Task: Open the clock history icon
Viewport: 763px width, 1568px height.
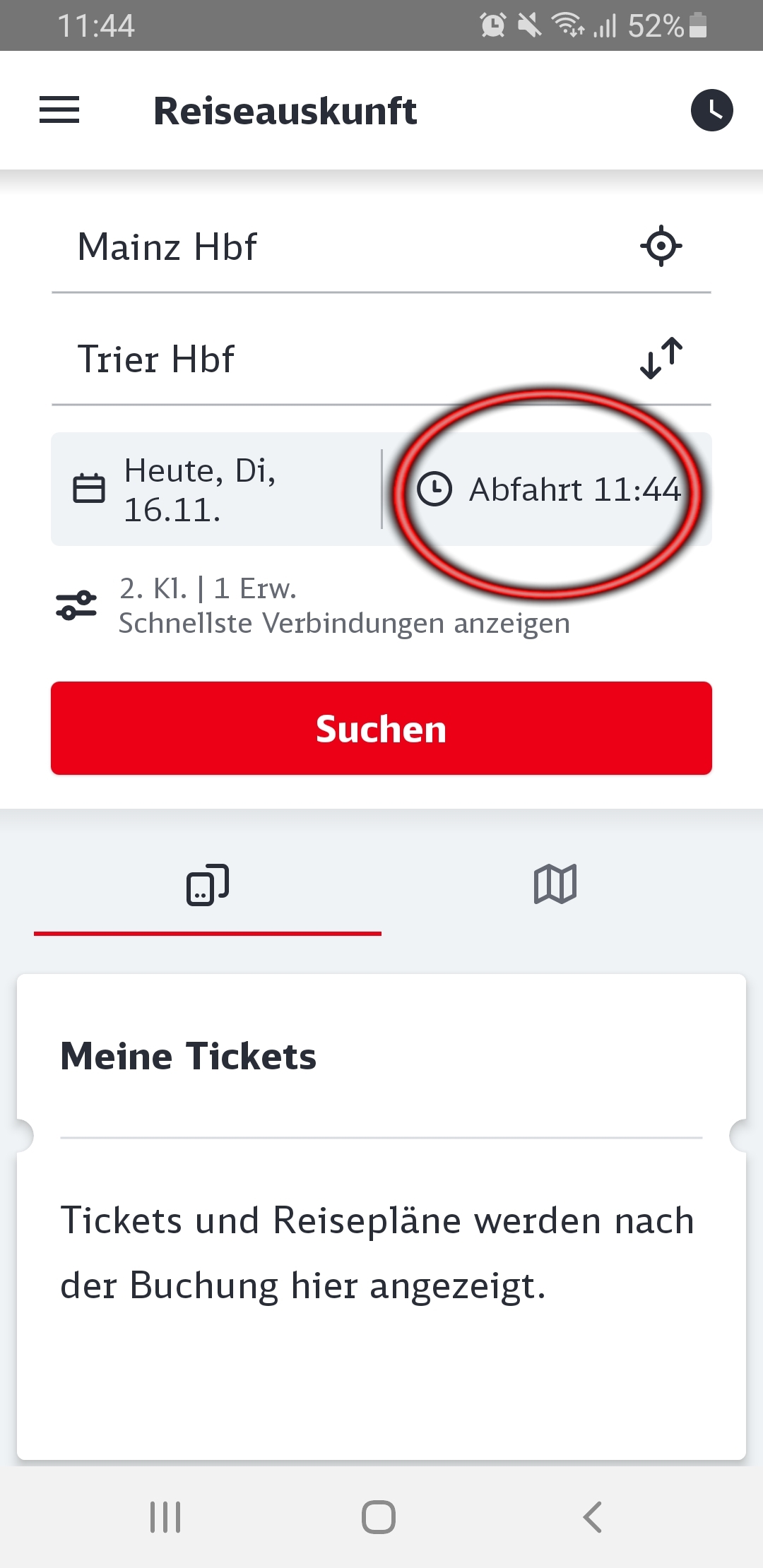Action: (x=711, y=110)
